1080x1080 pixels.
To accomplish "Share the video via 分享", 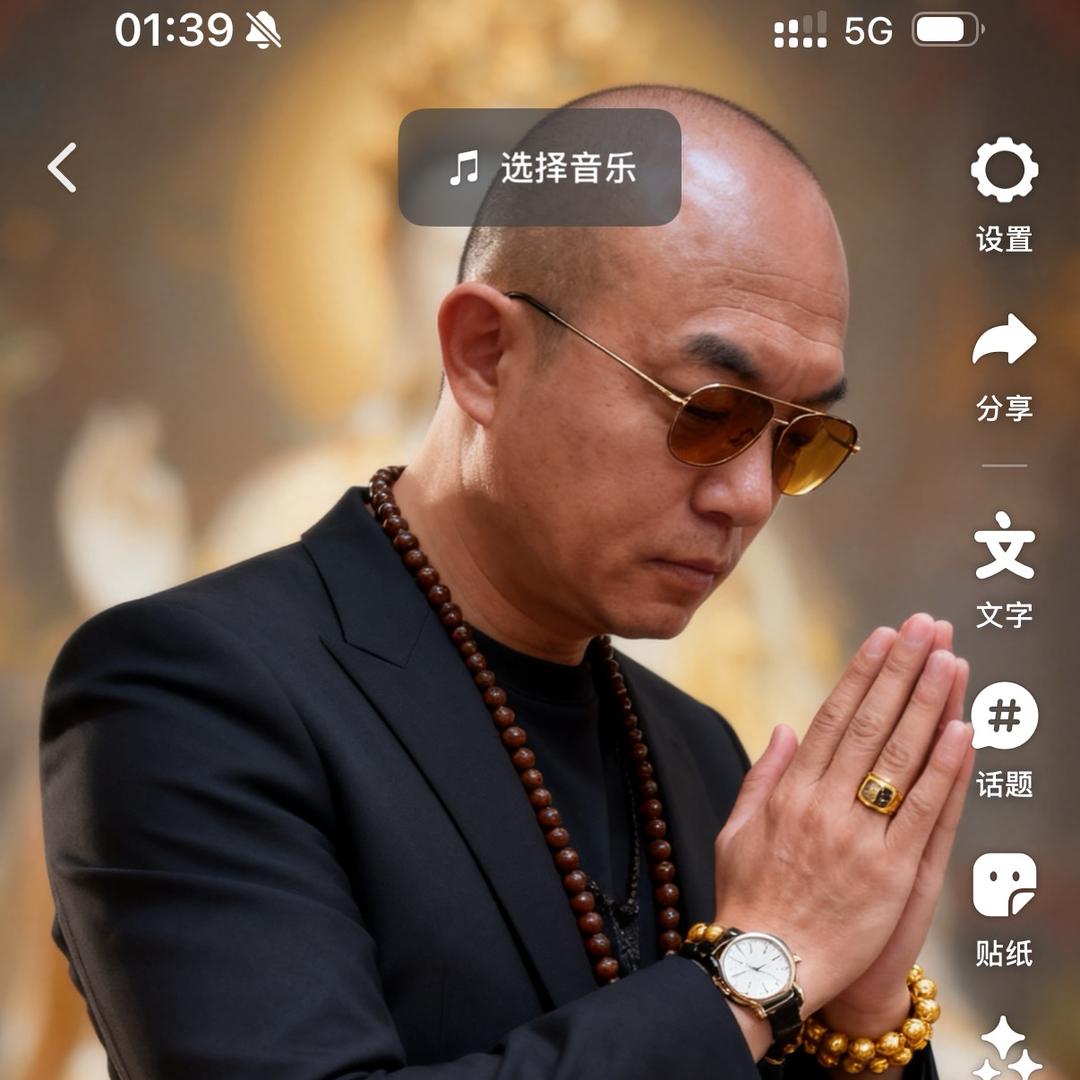I will click(1004, 342).
